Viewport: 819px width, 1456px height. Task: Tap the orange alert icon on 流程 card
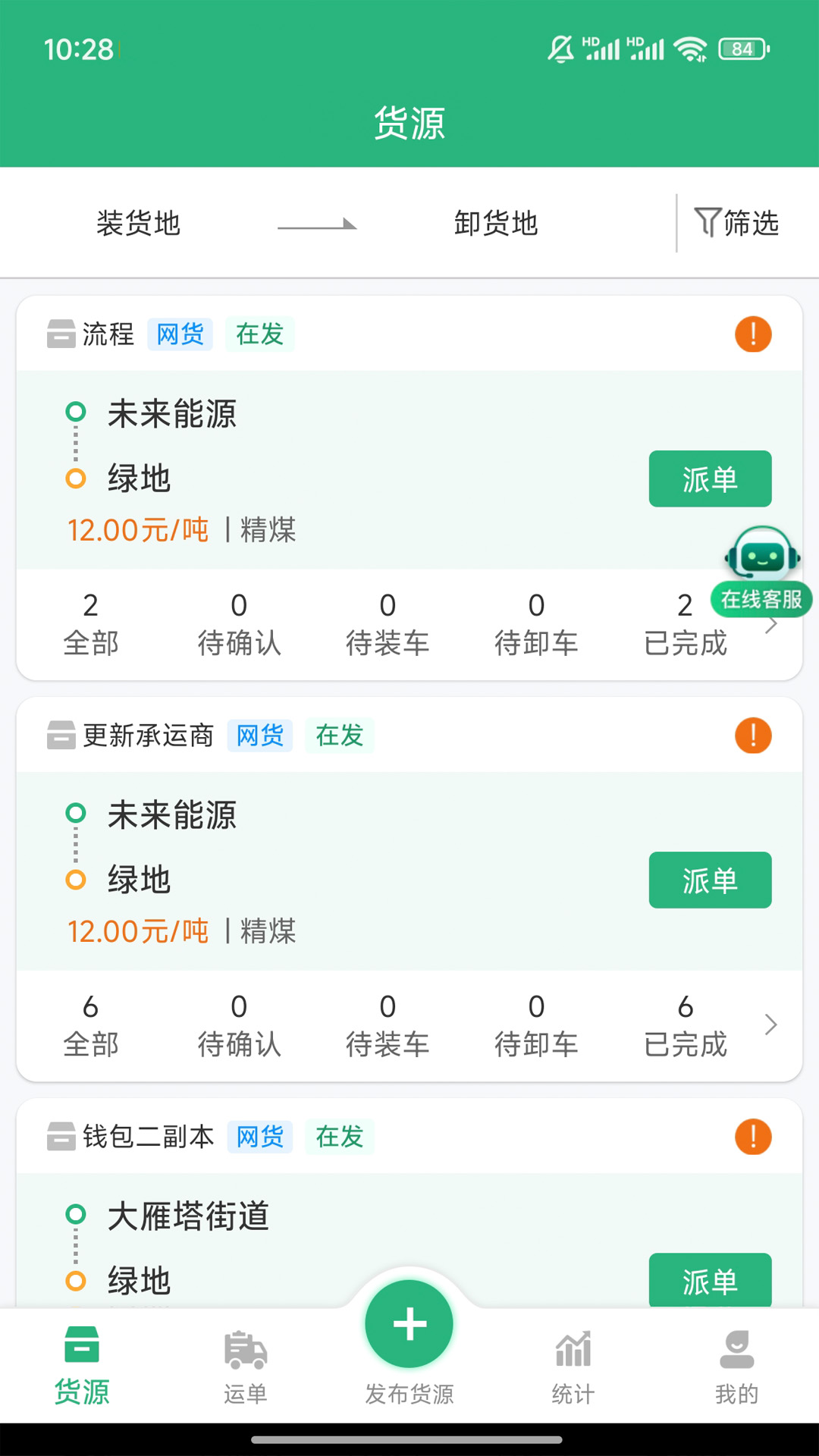point(752,334)
